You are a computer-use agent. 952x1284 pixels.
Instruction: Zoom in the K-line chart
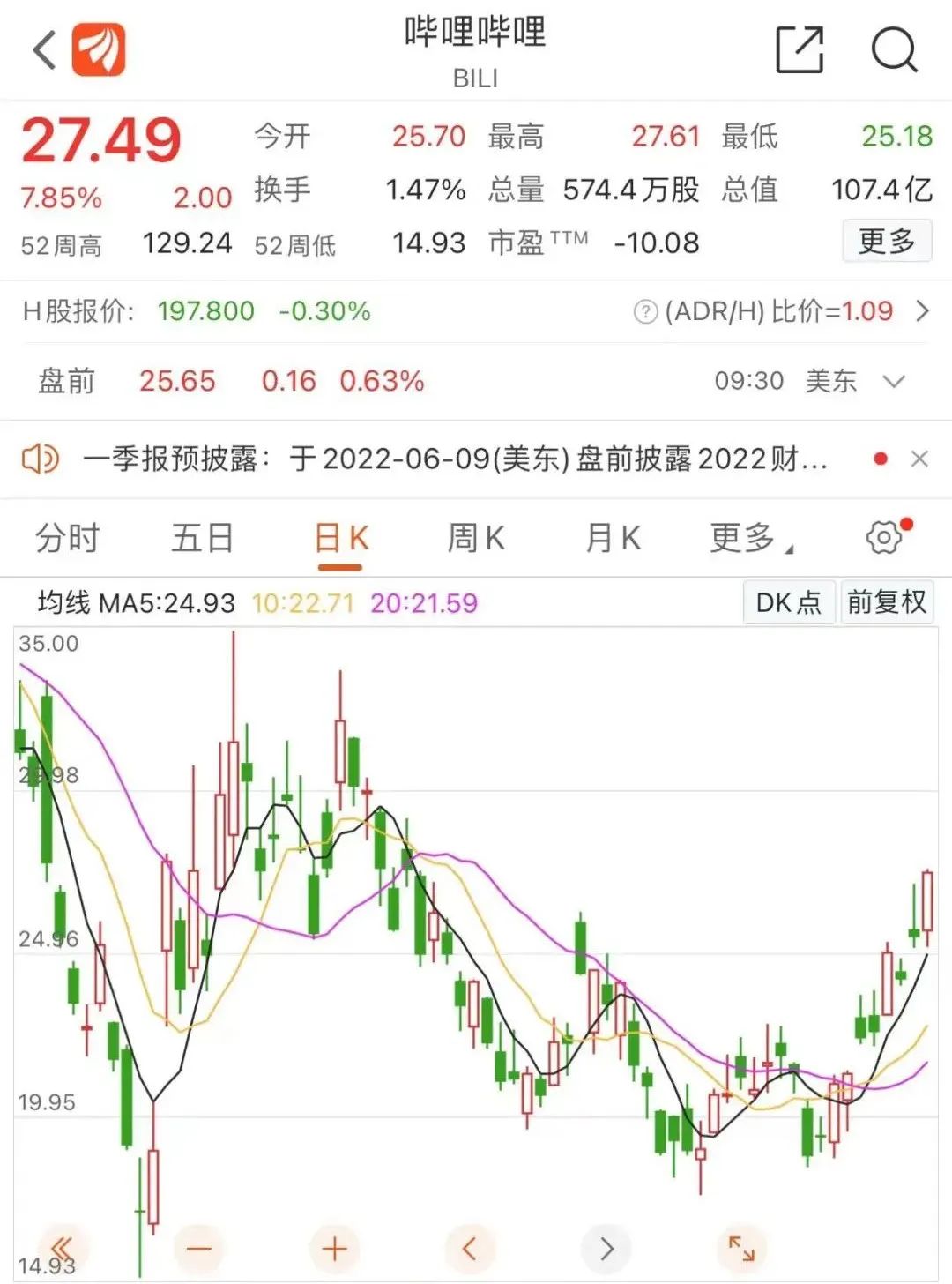coord(334,1248)
